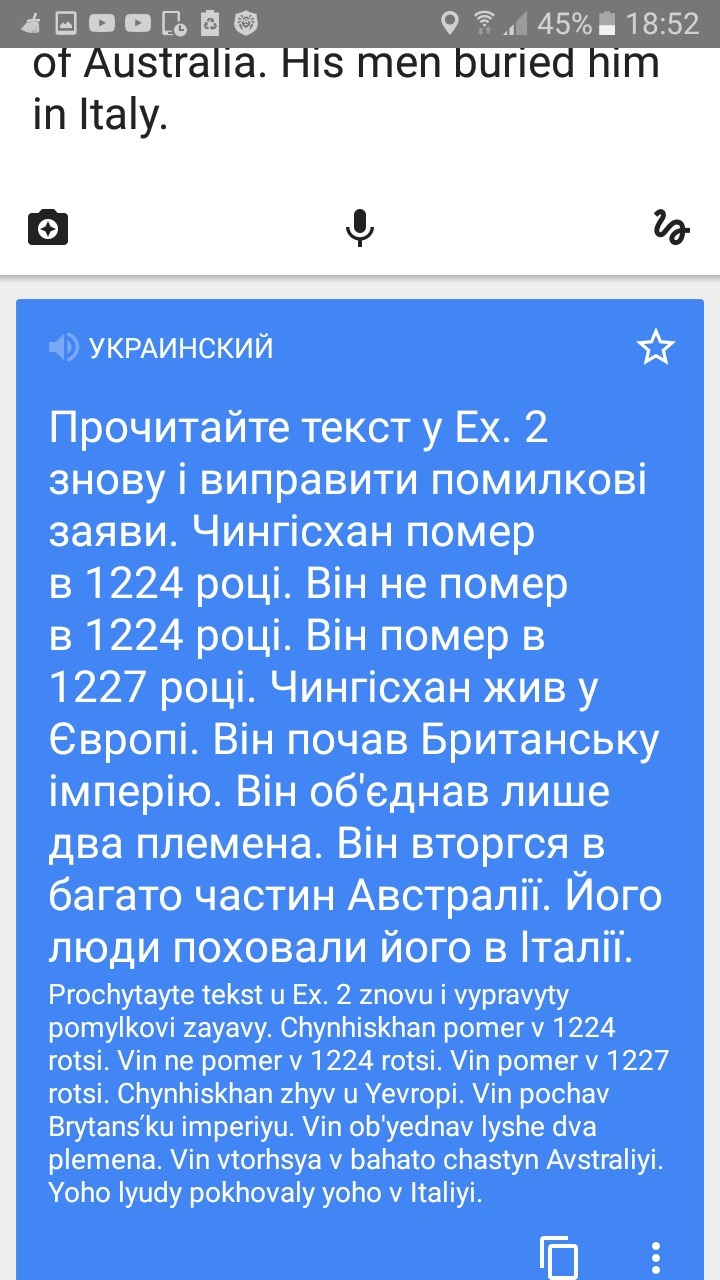Listen to the Ukrainian translation
Viewport: 720px width, 1280px height.
click(x=63, y=348)
